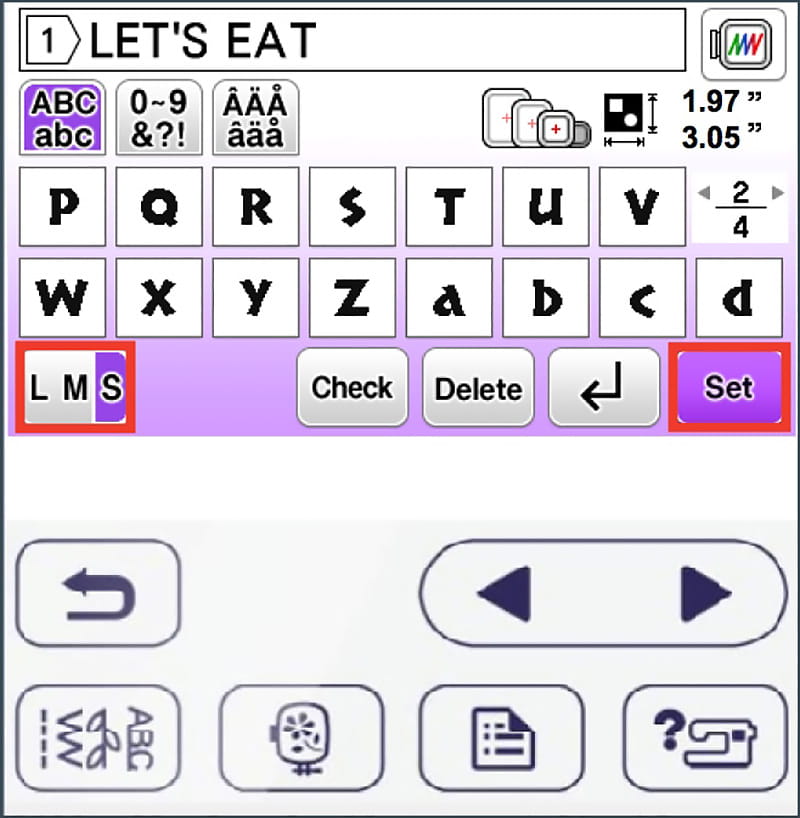
Task: Open the embroidery preview icon
Action: click(x=742, y=43)
